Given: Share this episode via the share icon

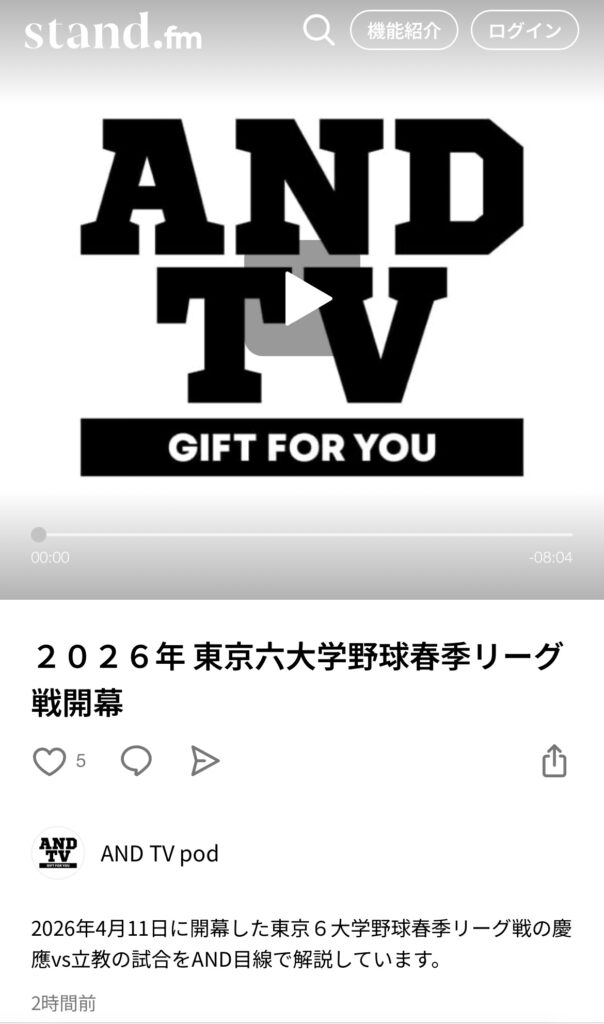Looking at the screenshot, I should [554, 761].
